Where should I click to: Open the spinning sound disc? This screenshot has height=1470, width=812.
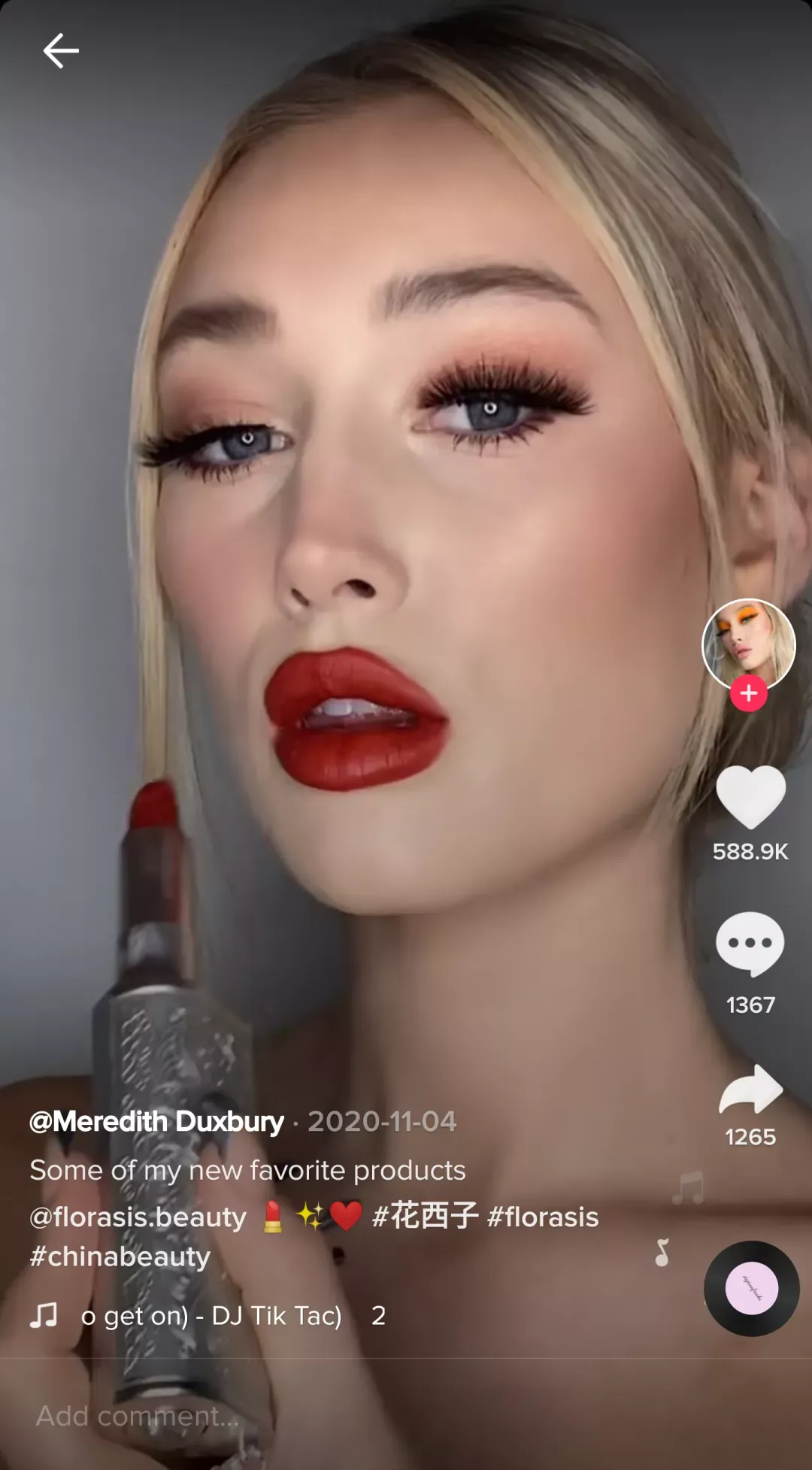751,1288
